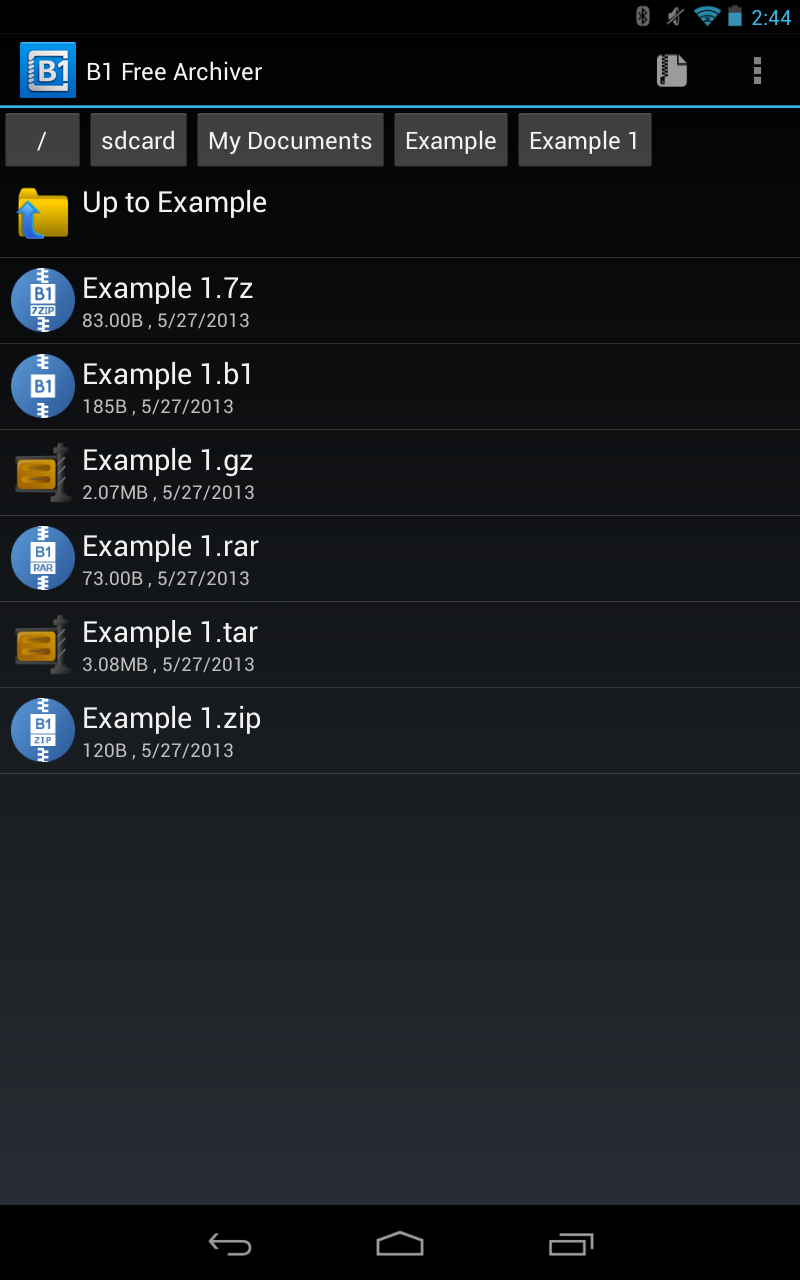The height and width of the screenshot is (1280, 800).
Task: Open Example 1.7z archive
Action: [167, 300]
